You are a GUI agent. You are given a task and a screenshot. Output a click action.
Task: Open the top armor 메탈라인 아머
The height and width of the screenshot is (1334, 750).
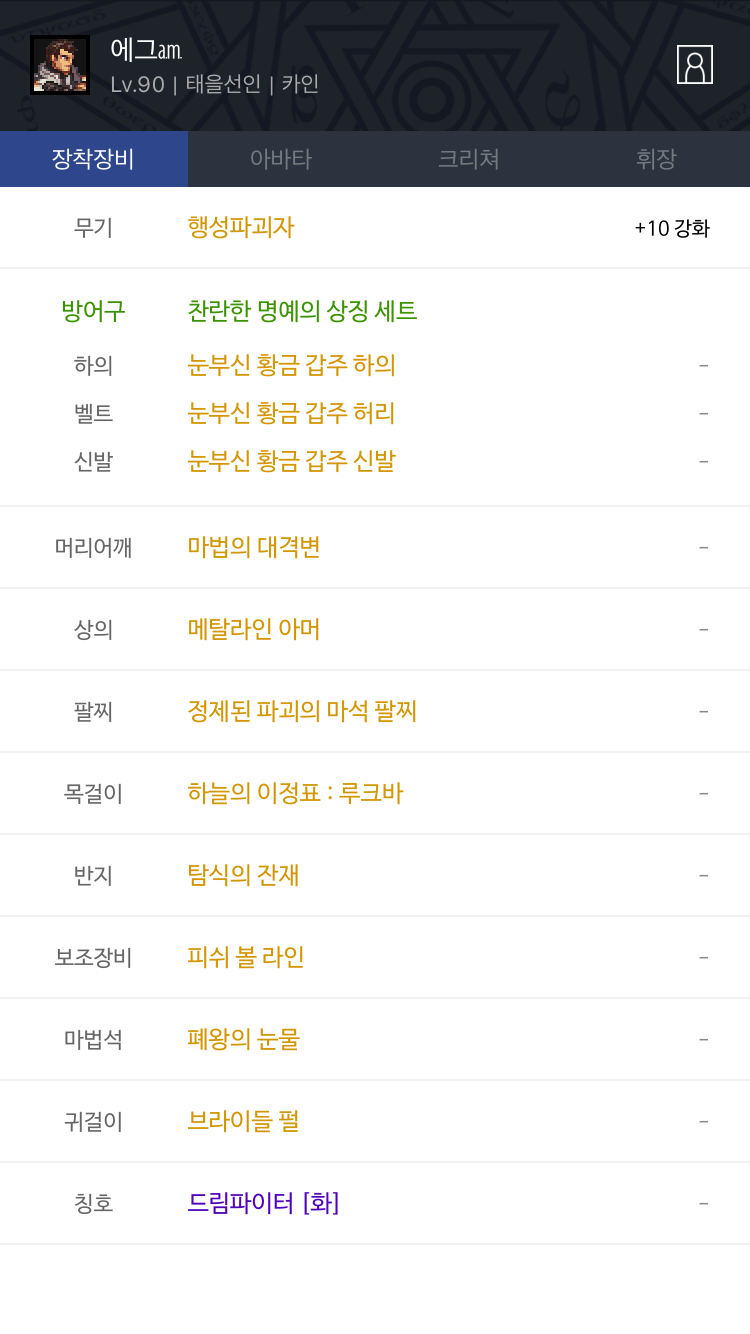click(254, 629)
